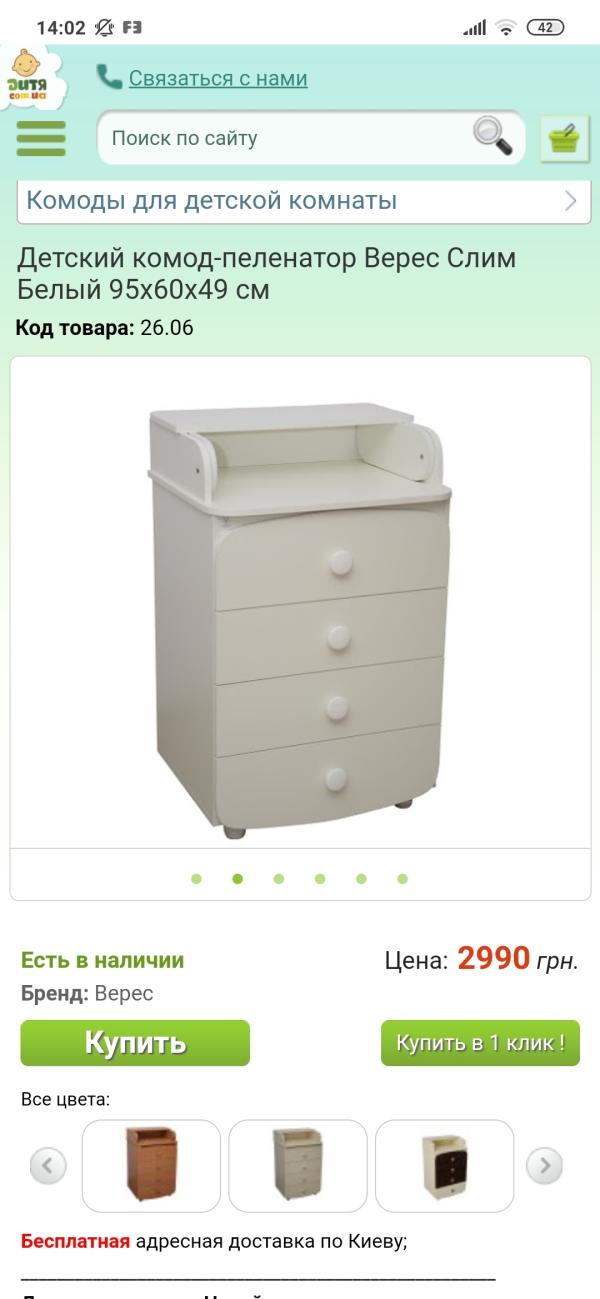The image size is (600, 1299).
Task: Show next colors with right arrow
Action: pyautogui.click(x=544, y=1165)
